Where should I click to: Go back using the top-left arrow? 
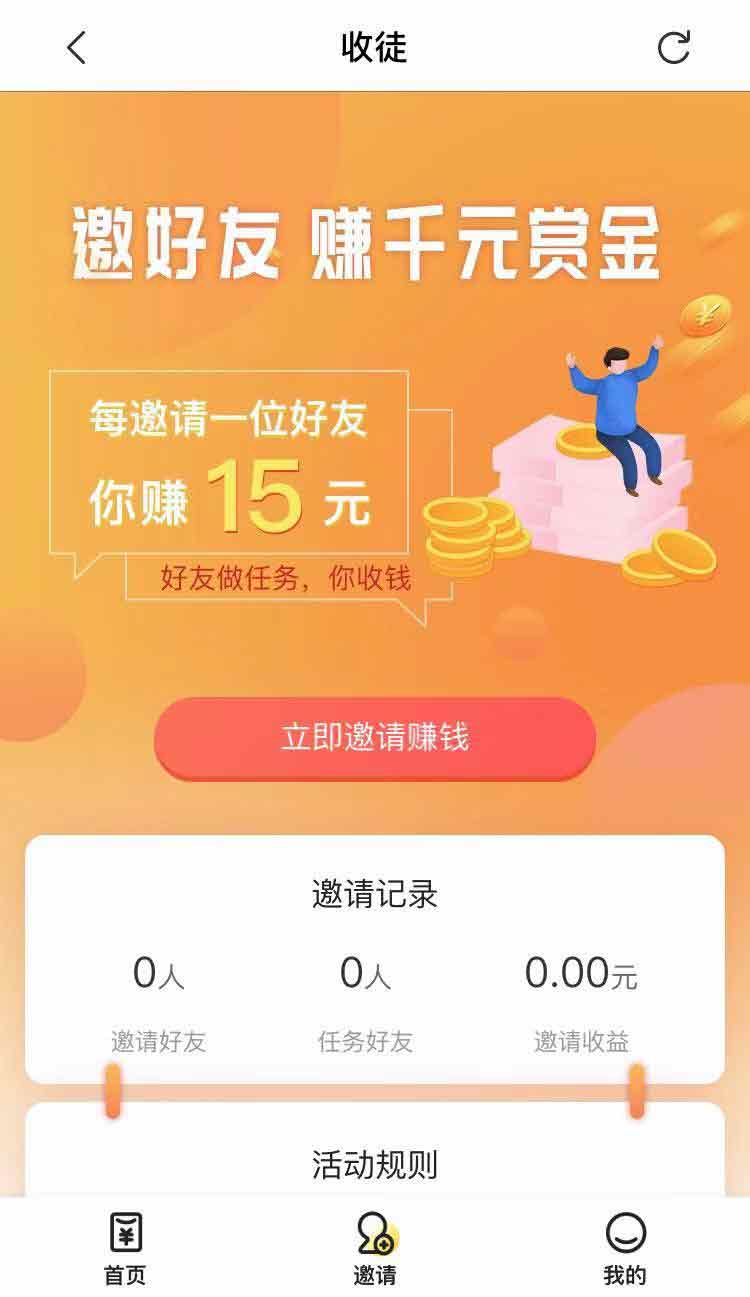pos(77,47)
